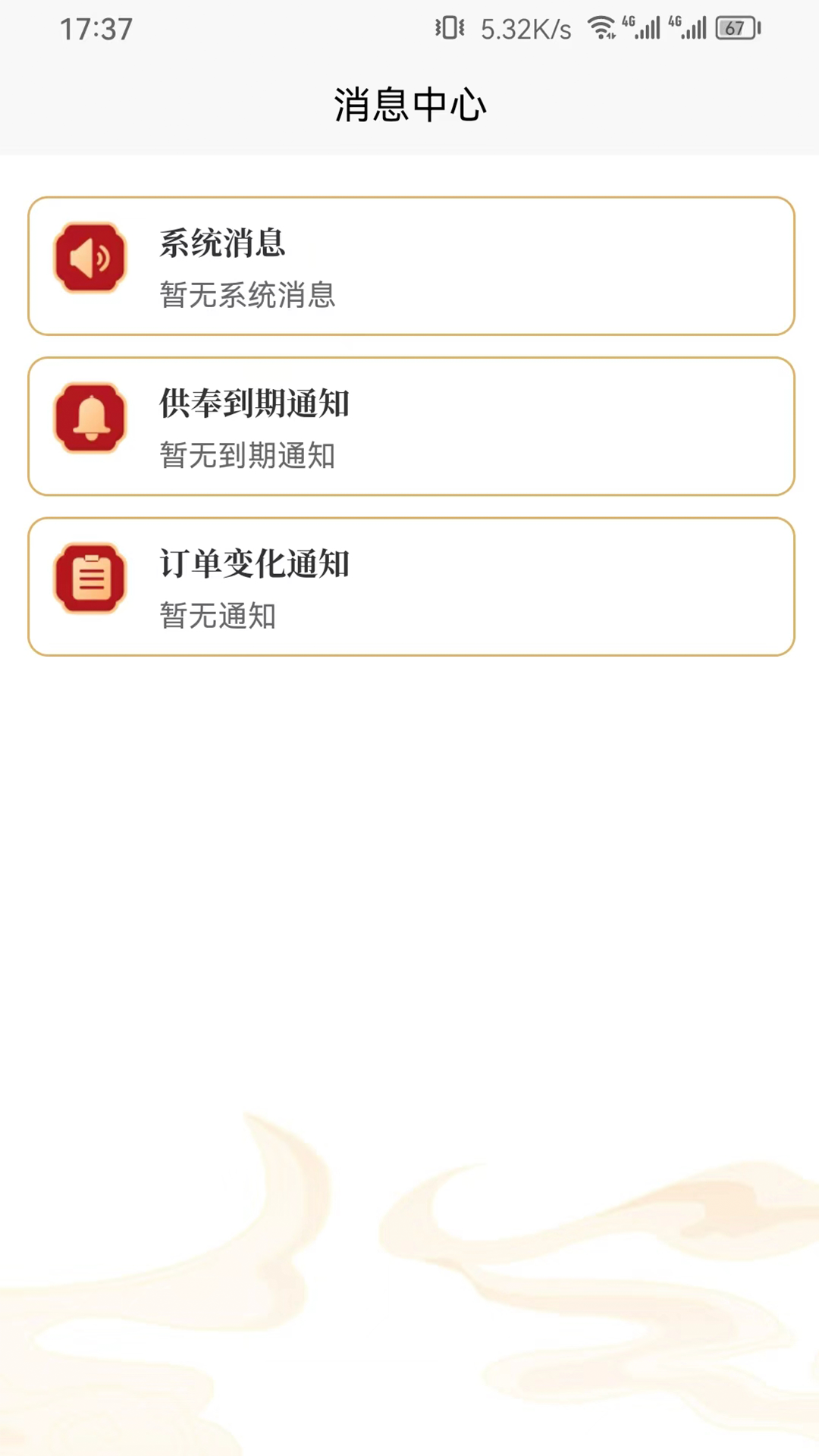The height and width of the screenshot is (1456, 819).
Task: Tap the clock showing 17:37
Action: tap(96, 29)
